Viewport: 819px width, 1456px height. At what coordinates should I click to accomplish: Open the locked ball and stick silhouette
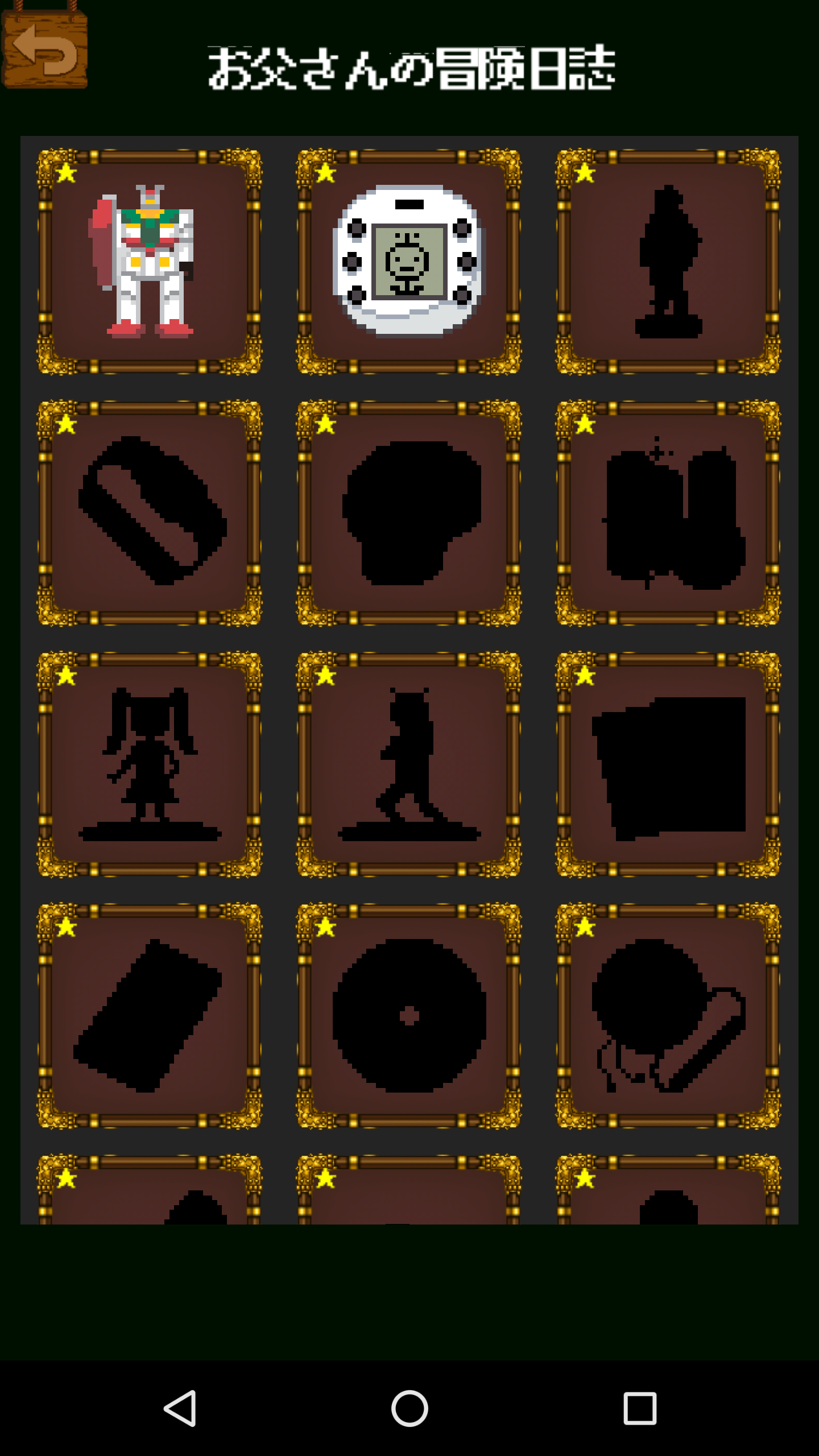point(668,1016)
